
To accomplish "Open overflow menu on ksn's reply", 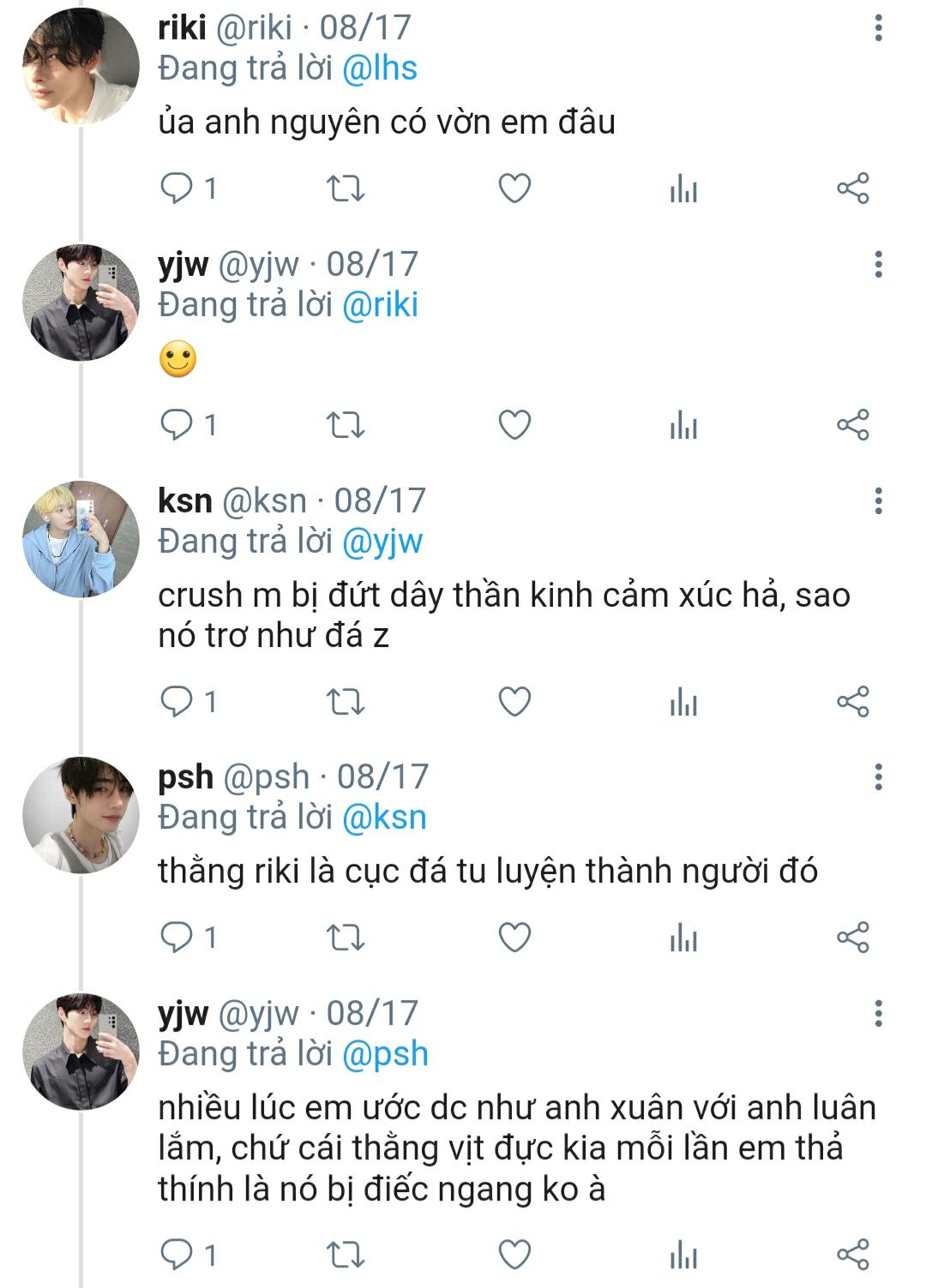I will pos(878,500).
